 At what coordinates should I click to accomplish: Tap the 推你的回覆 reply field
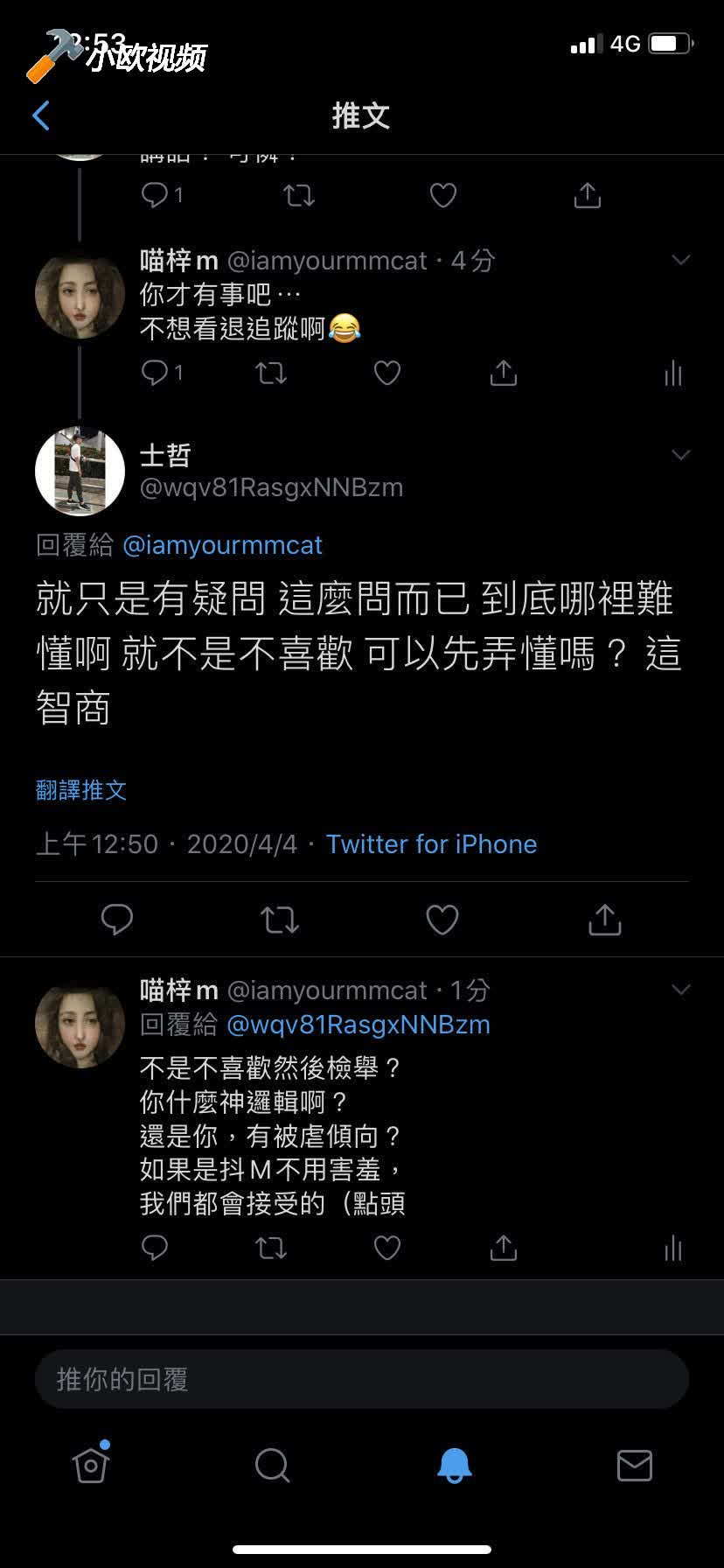tap(362, 1379)
